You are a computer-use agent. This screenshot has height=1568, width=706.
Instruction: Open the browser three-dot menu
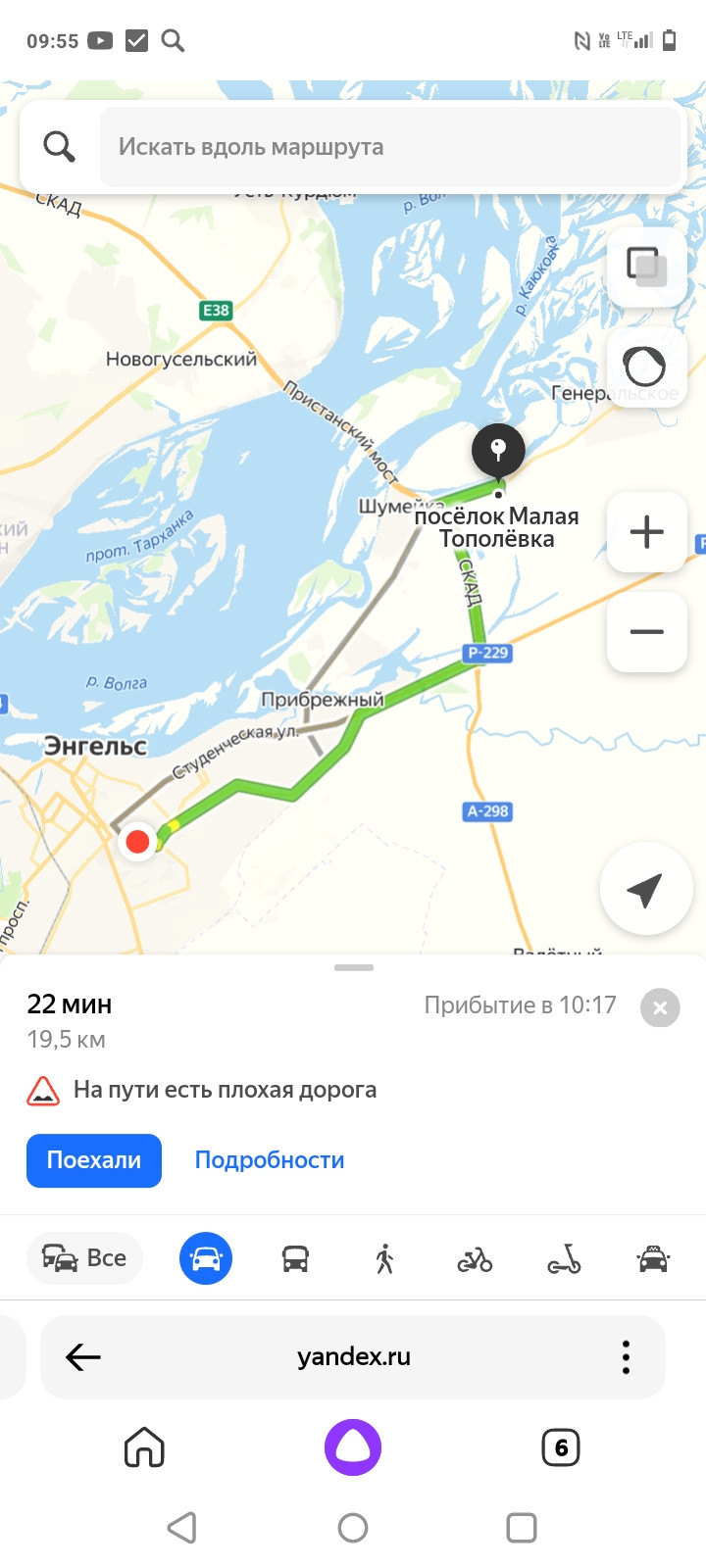point(626,1357)
